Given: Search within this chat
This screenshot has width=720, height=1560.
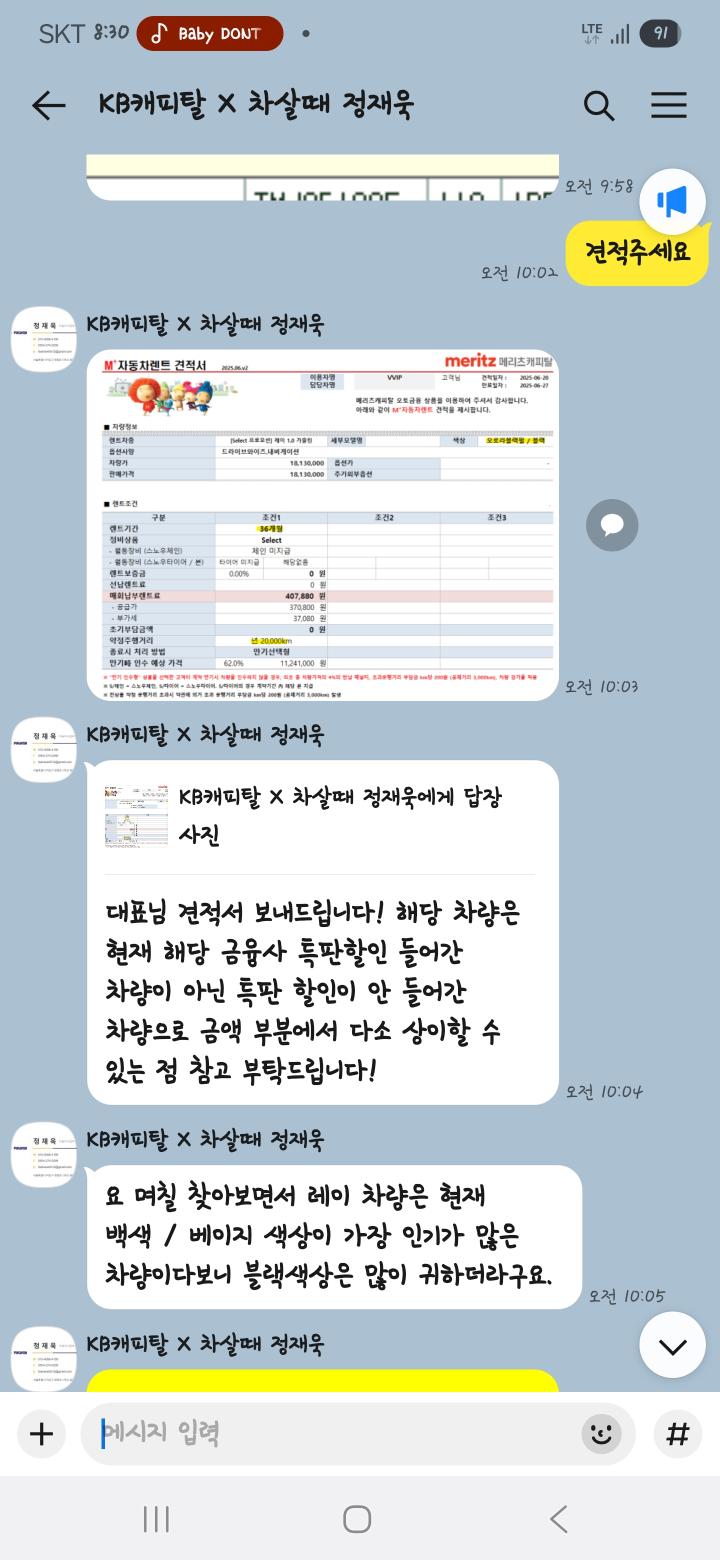Looking at the screenshot, I should pos(598,105).
